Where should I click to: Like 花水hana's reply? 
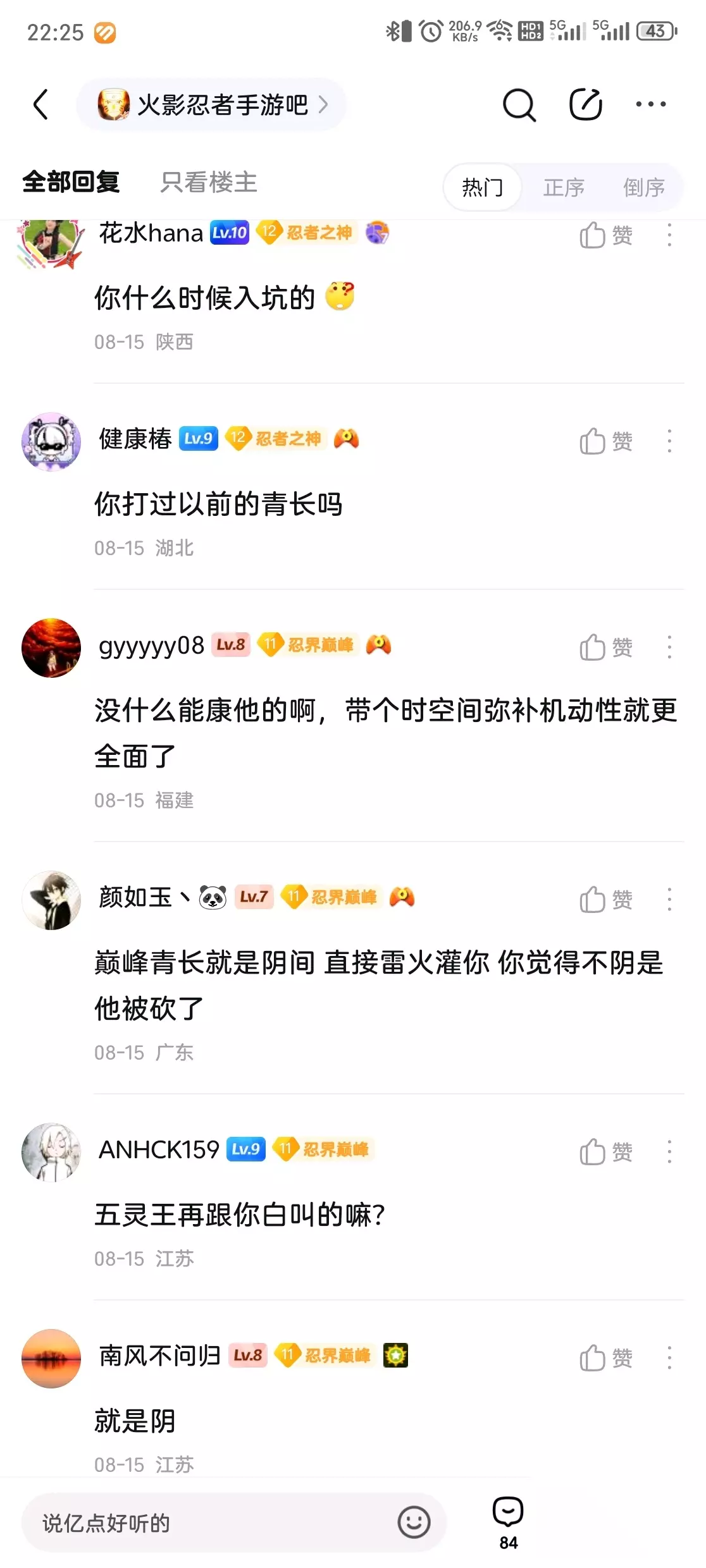coord(606,235)
